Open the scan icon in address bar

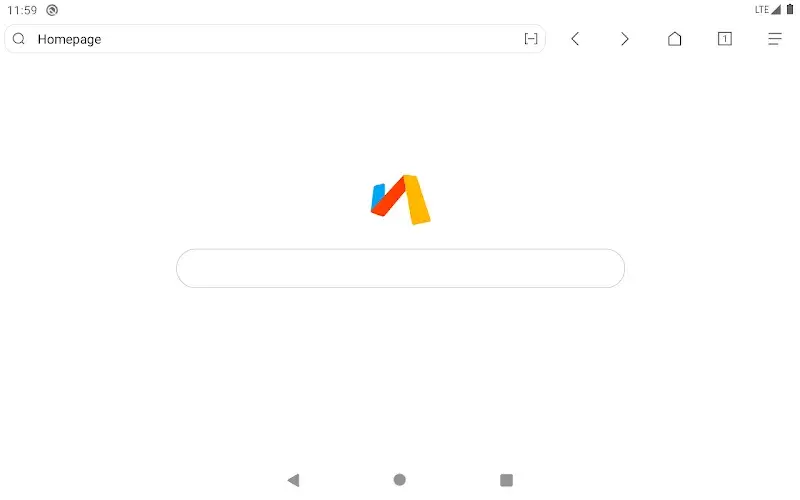[531, 39]
